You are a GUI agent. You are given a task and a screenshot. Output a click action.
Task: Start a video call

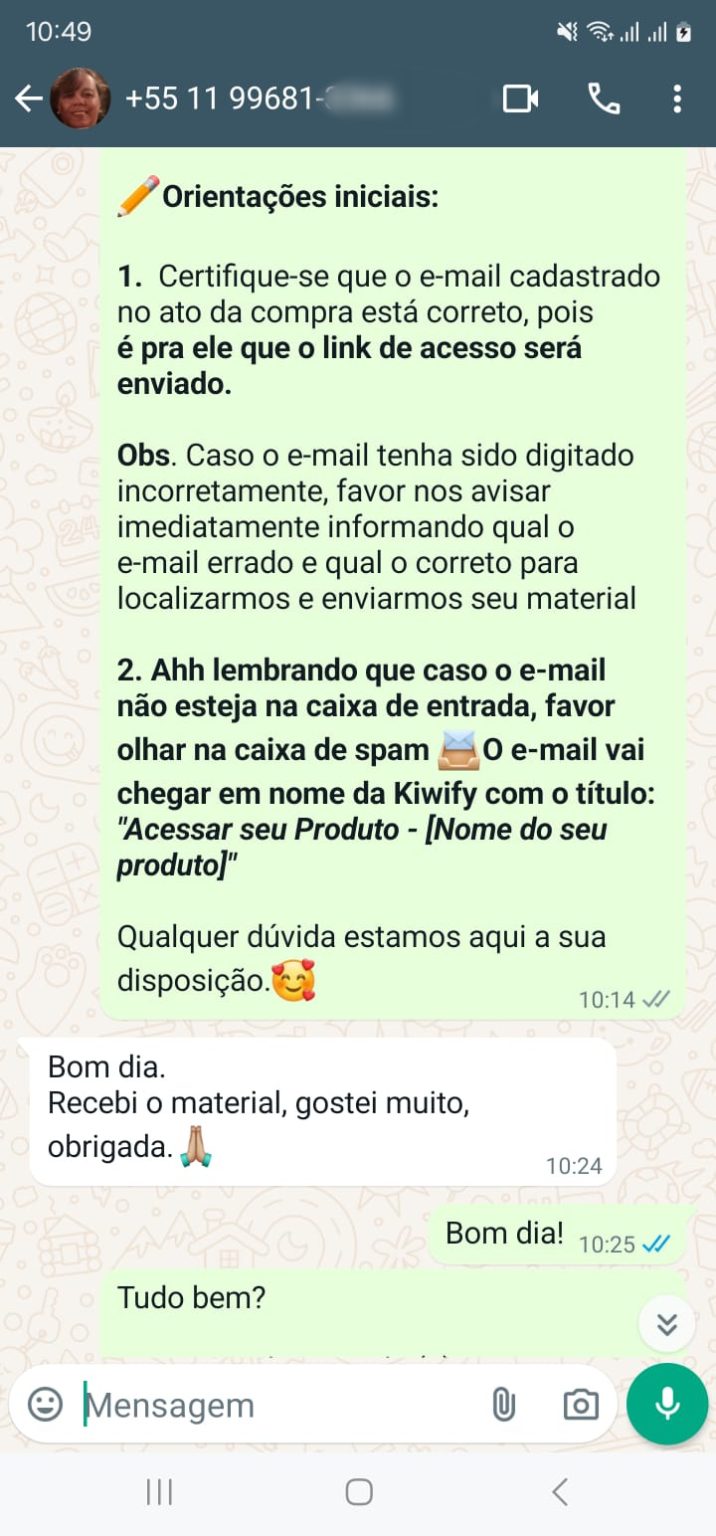coord(520,98)
